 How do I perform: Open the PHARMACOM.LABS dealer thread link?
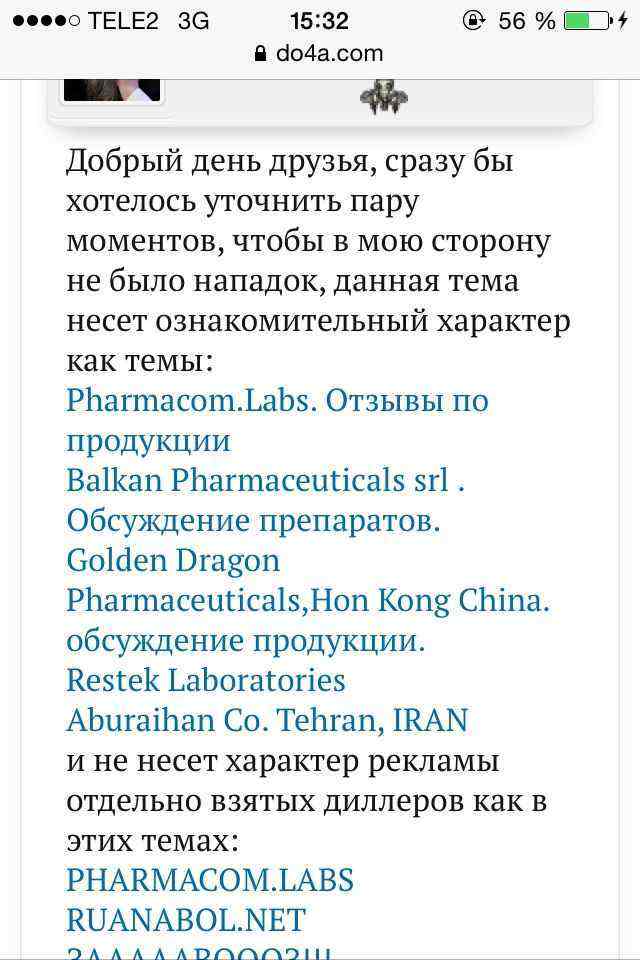(210, 881)
